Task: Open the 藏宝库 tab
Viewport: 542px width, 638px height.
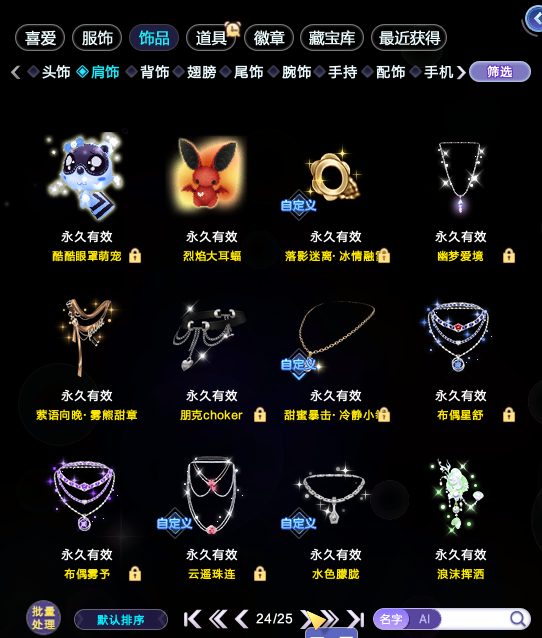Action: [x=332, y=38]
